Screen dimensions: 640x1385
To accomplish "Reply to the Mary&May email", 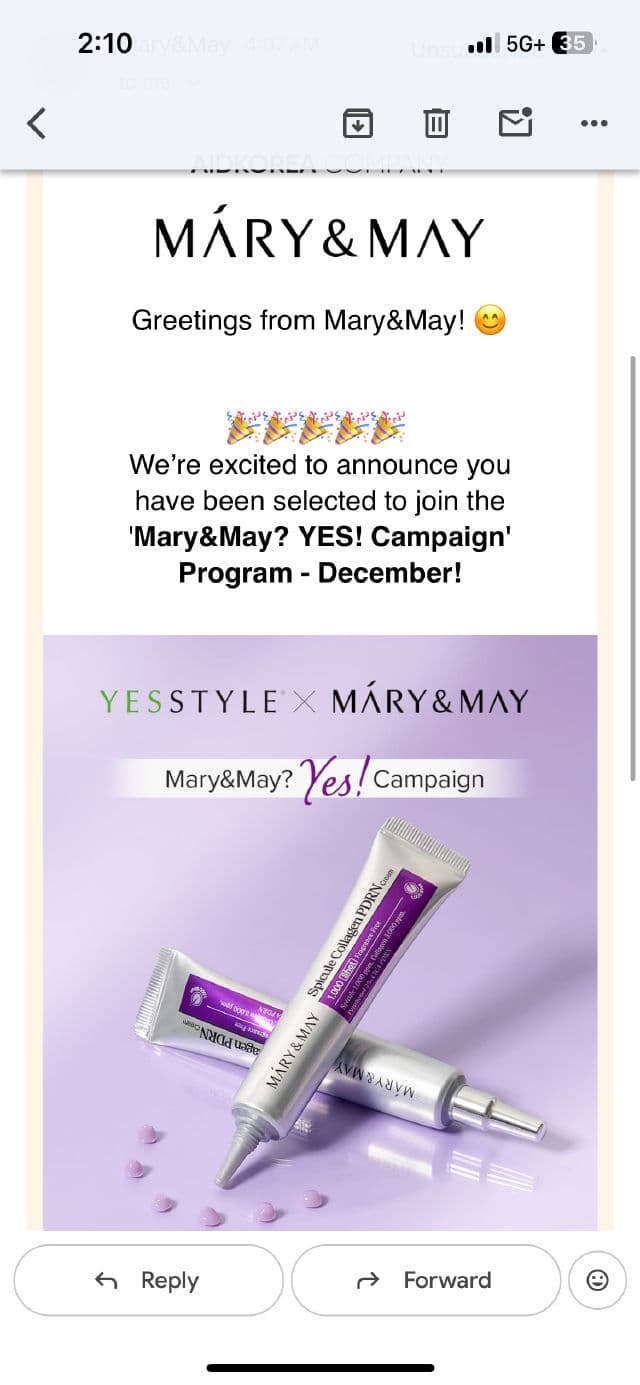I will pyautogui.click(x=148, y=1280).
